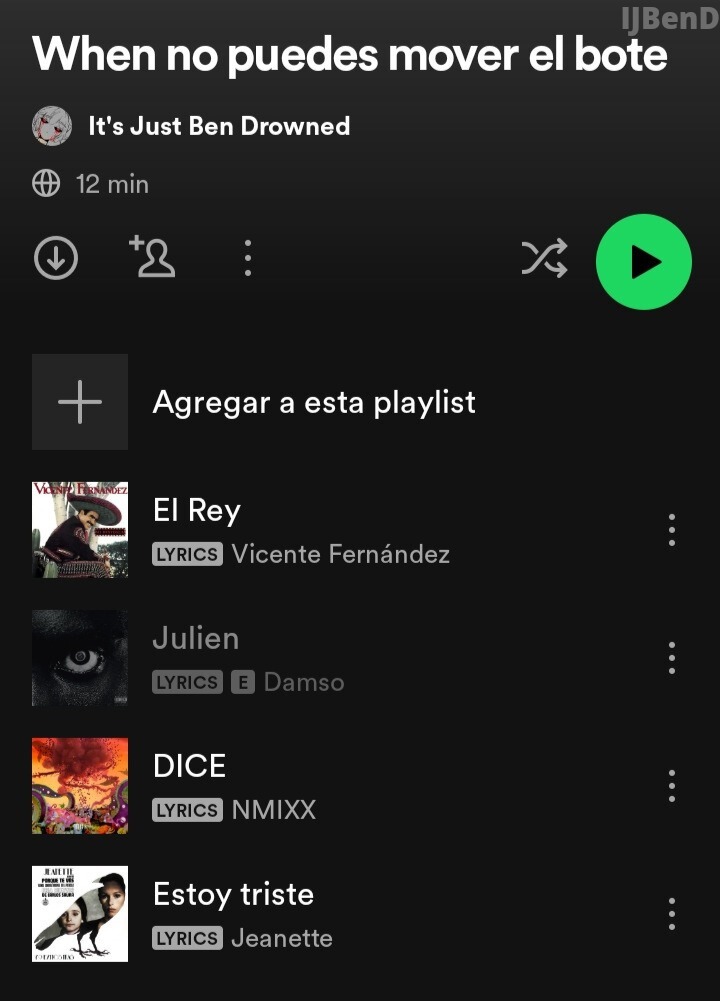This screenshot has width=720, height=1001.
Task: Tap the El Rey album cover
Action: (80, 529)
